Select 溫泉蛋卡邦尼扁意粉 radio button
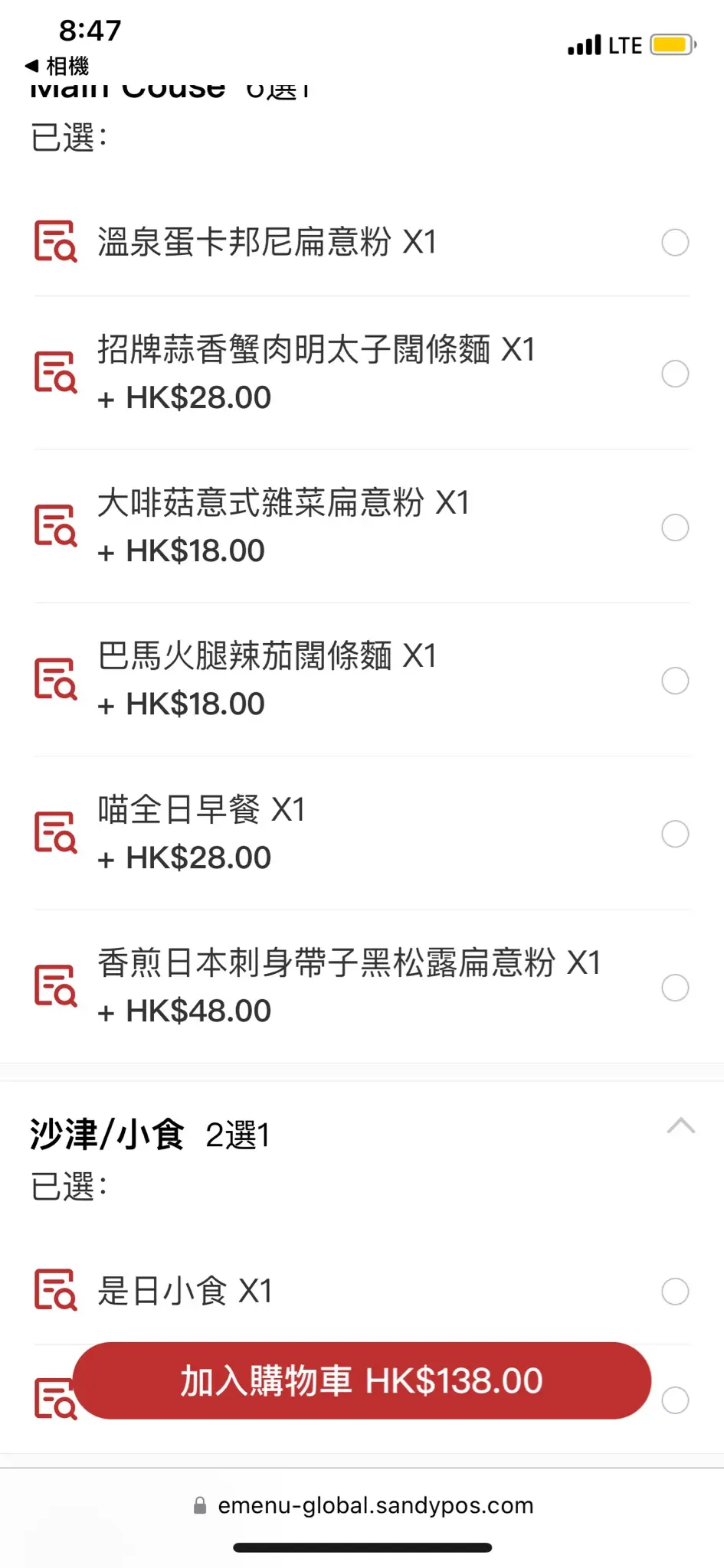Screen dimensions: 724x1568 pyautogui.click(x=675, y=243)
